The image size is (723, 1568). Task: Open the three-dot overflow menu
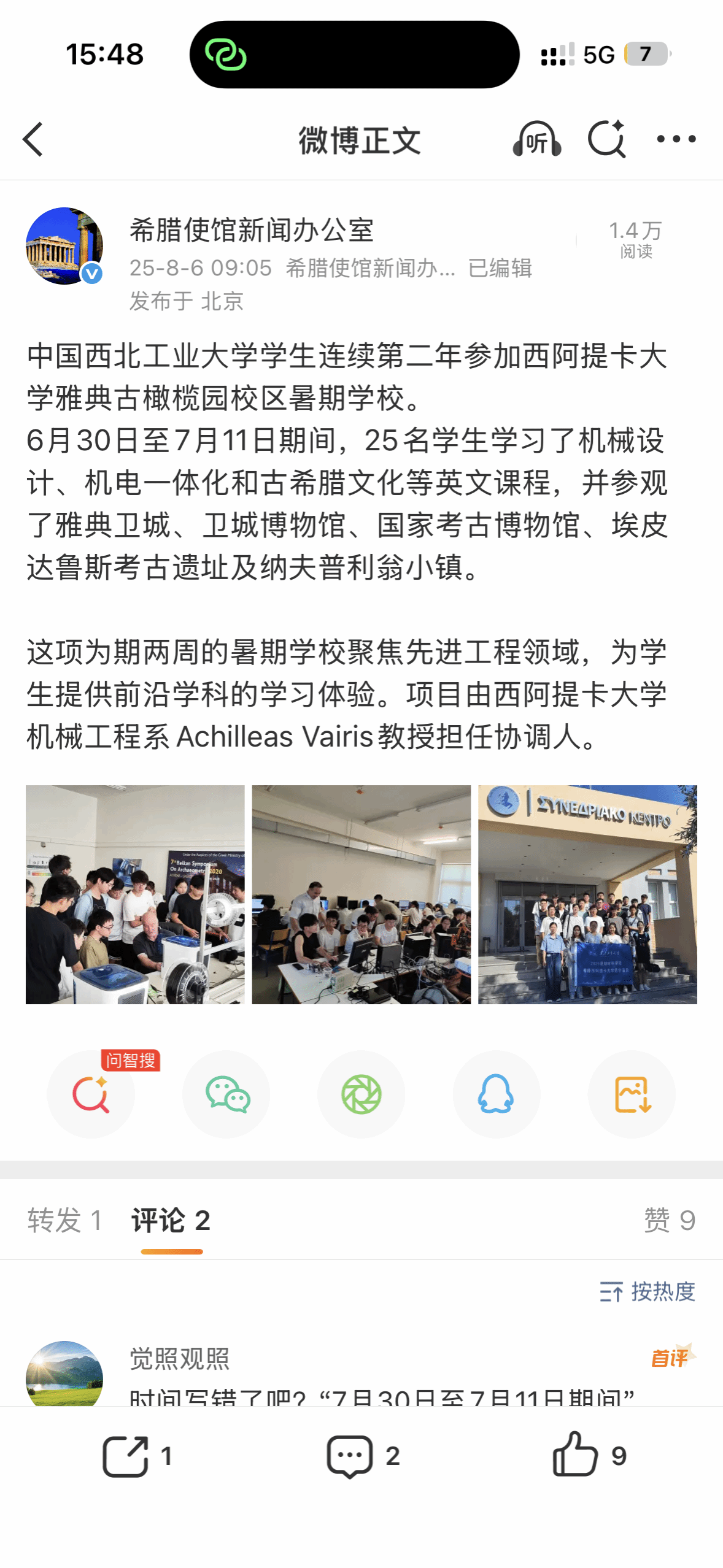tap(676, 139)
